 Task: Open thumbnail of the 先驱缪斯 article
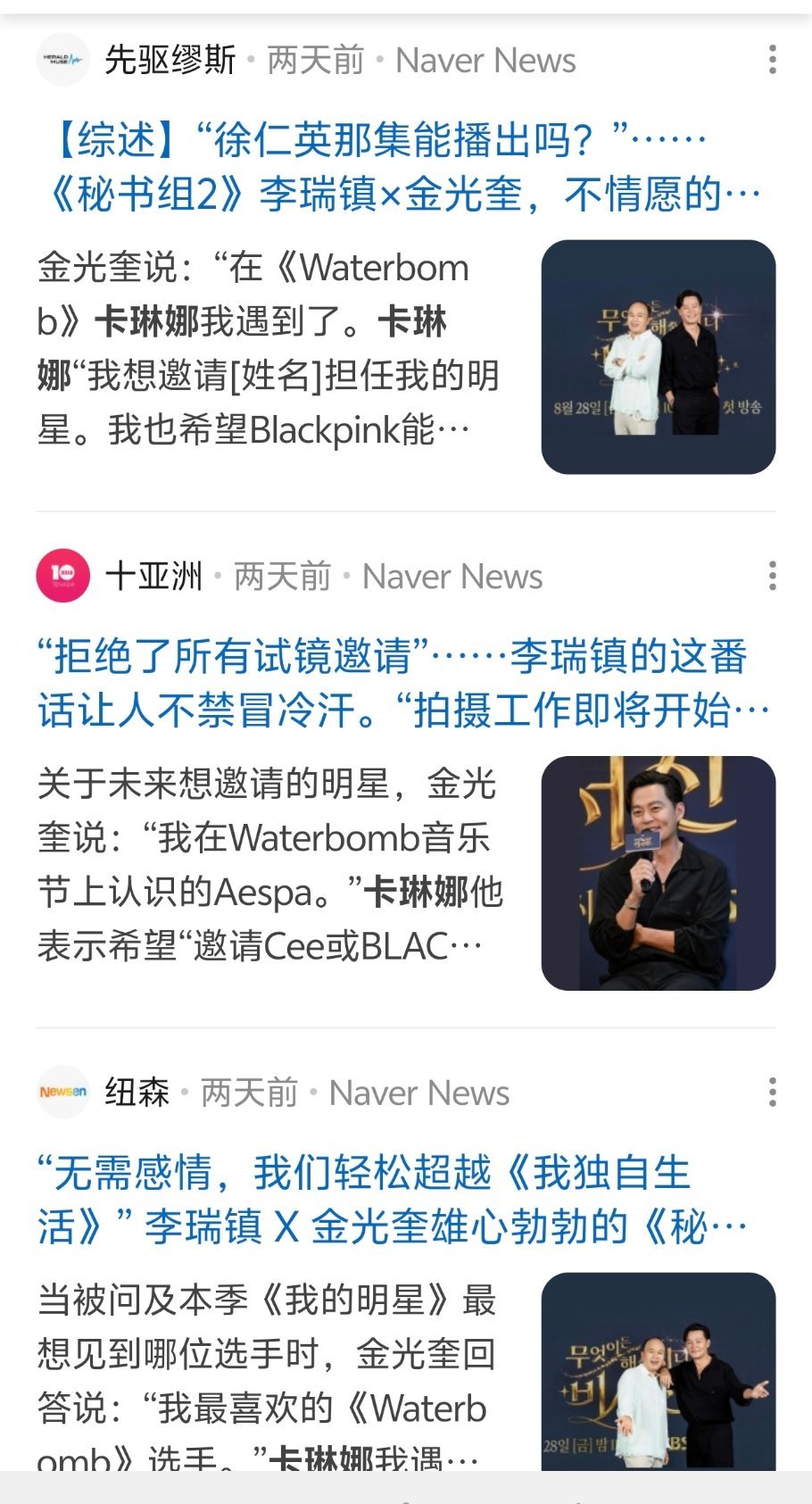[659, 357]
